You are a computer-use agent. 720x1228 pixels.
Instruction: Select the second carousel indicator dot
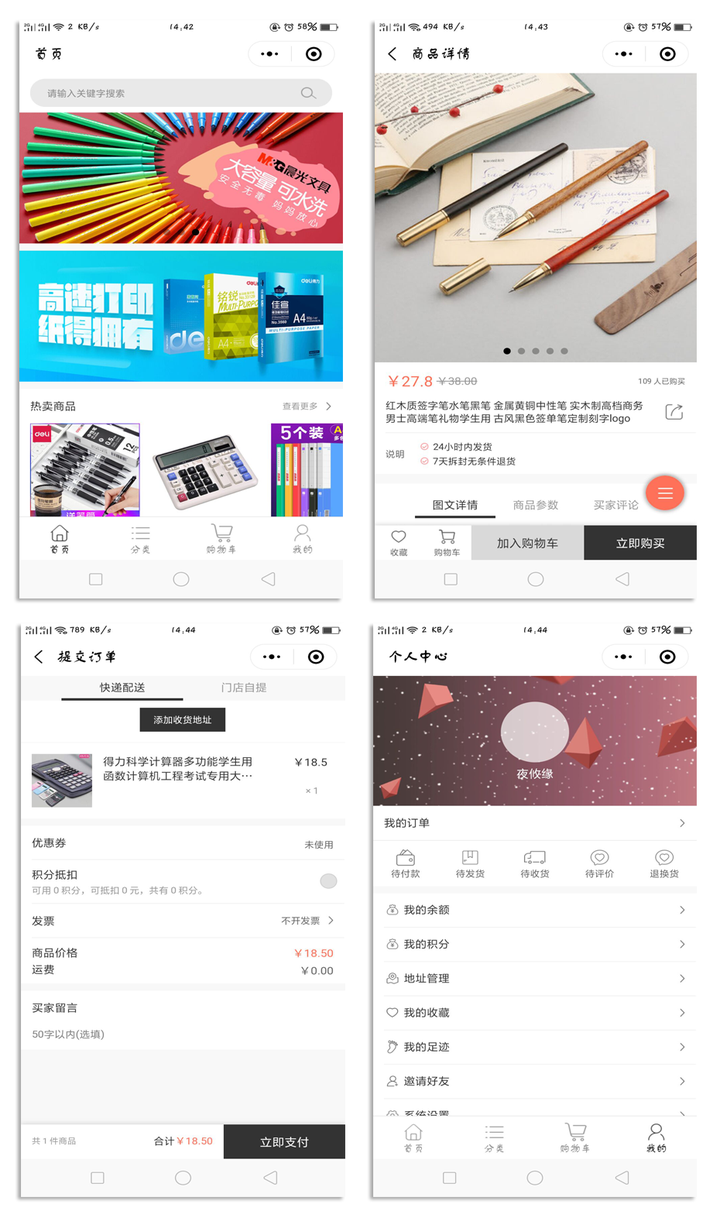521,351
